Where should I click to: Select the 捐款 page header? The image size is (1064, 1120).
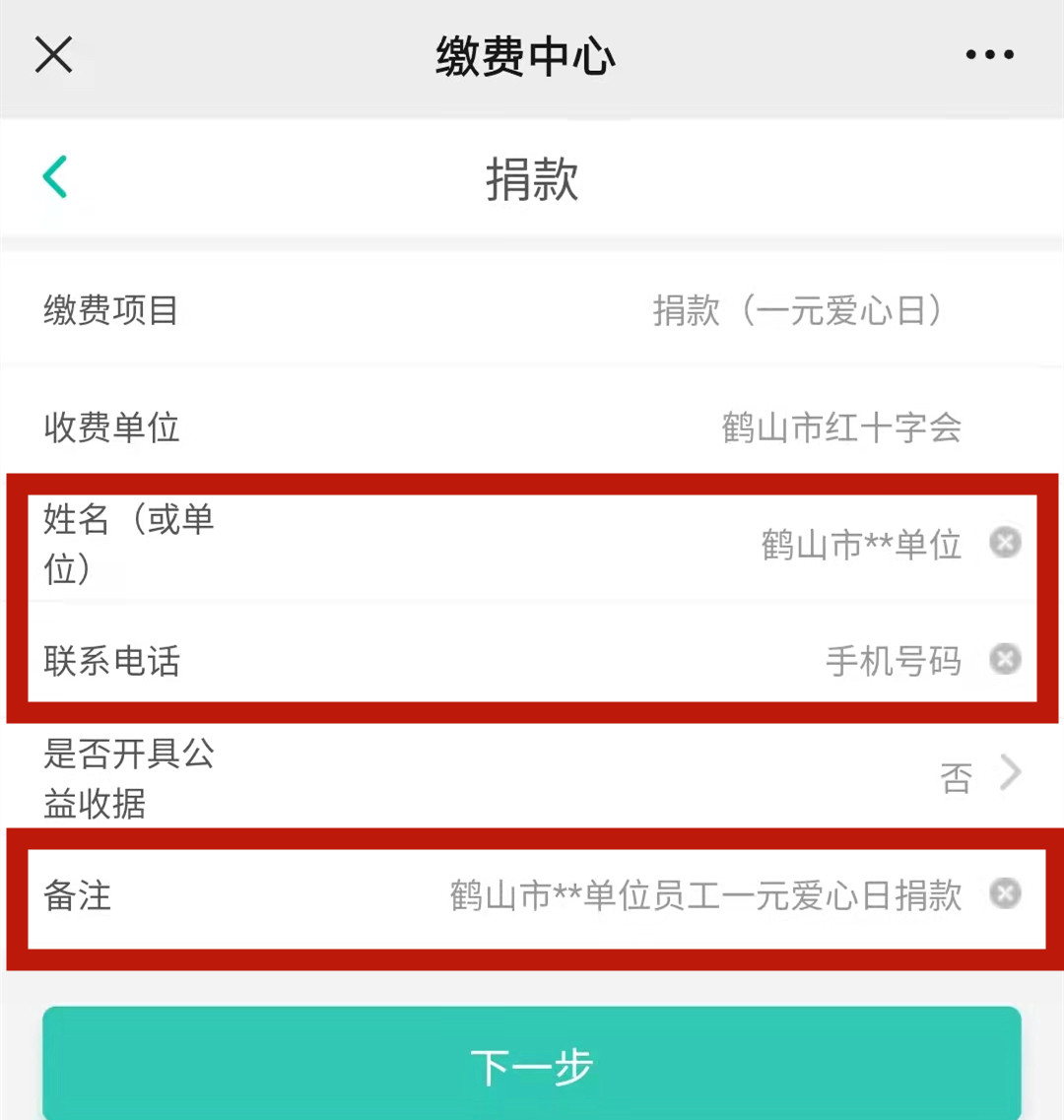[x=532, y=177]
